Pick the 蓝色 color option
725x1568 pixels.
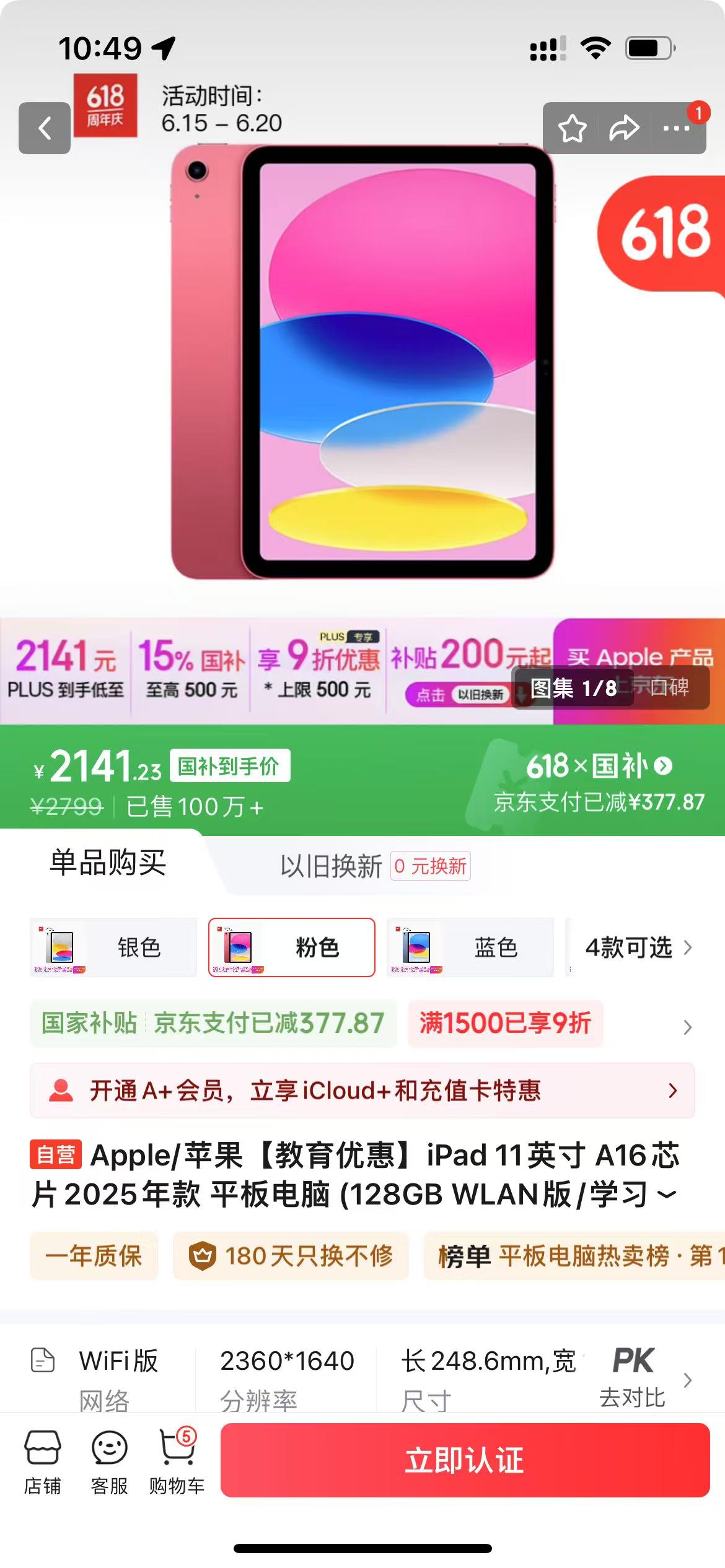[x=470, y=947]
